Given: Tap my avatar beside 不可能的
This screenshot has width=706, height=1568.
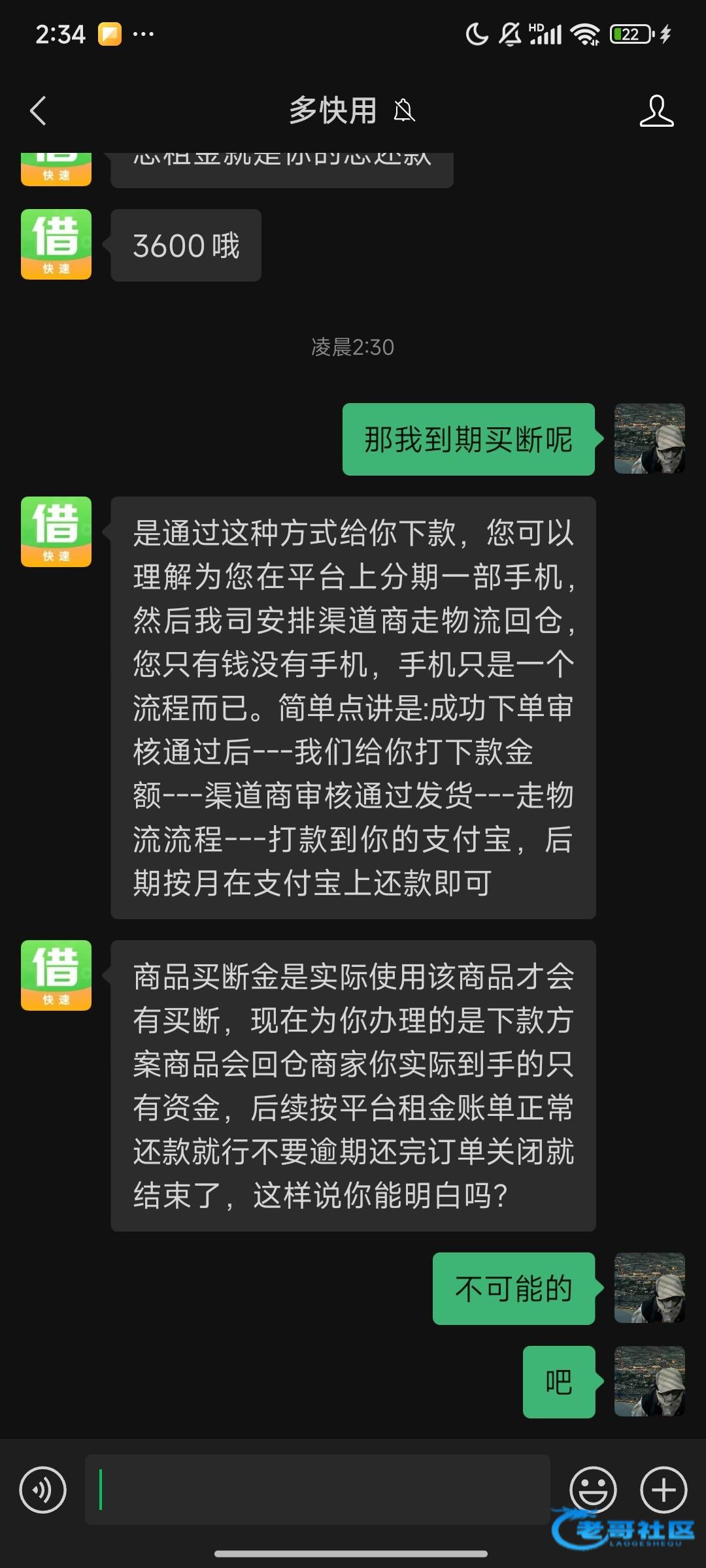Looking at the screenshot, I should (649, 1288).
